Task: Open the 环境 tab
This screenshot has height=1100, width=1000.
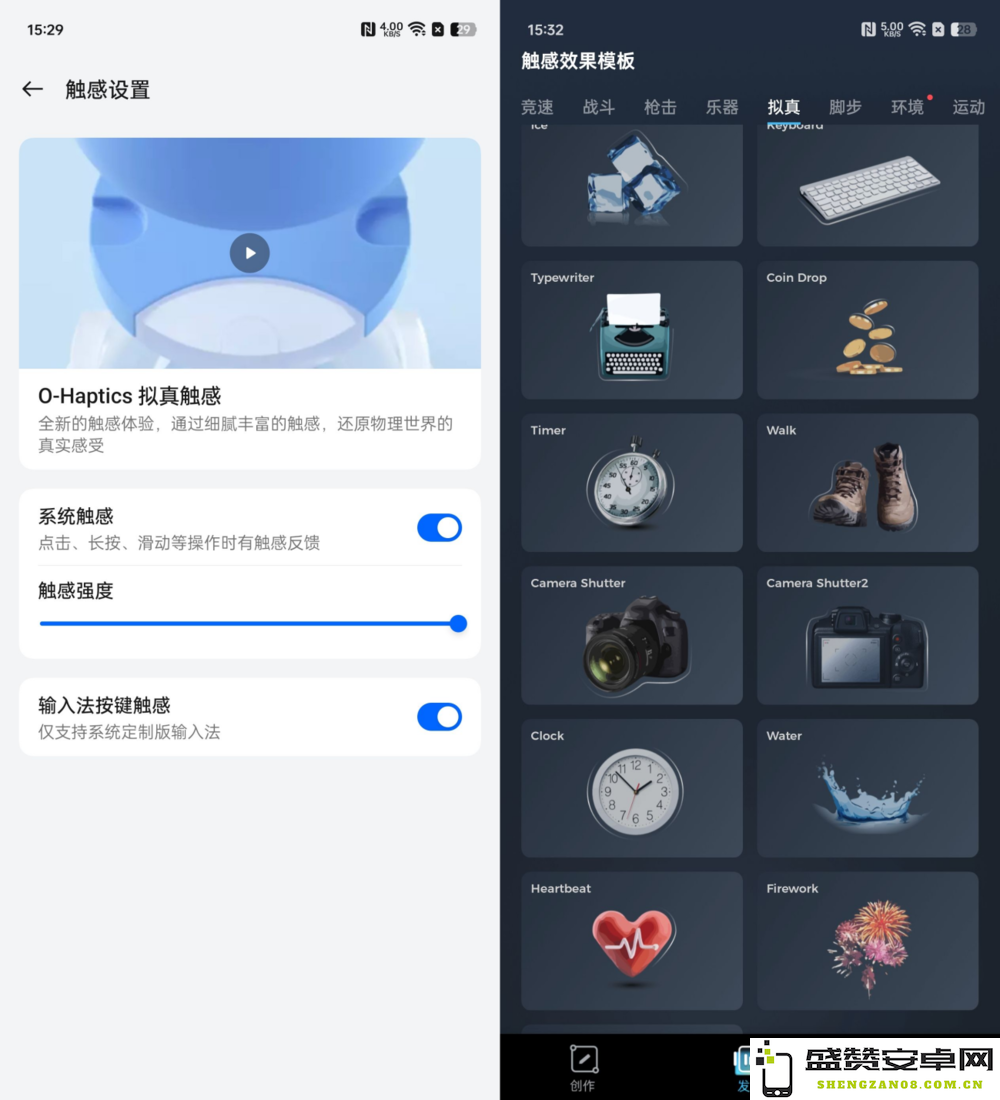Action: (x=907, y=107)
